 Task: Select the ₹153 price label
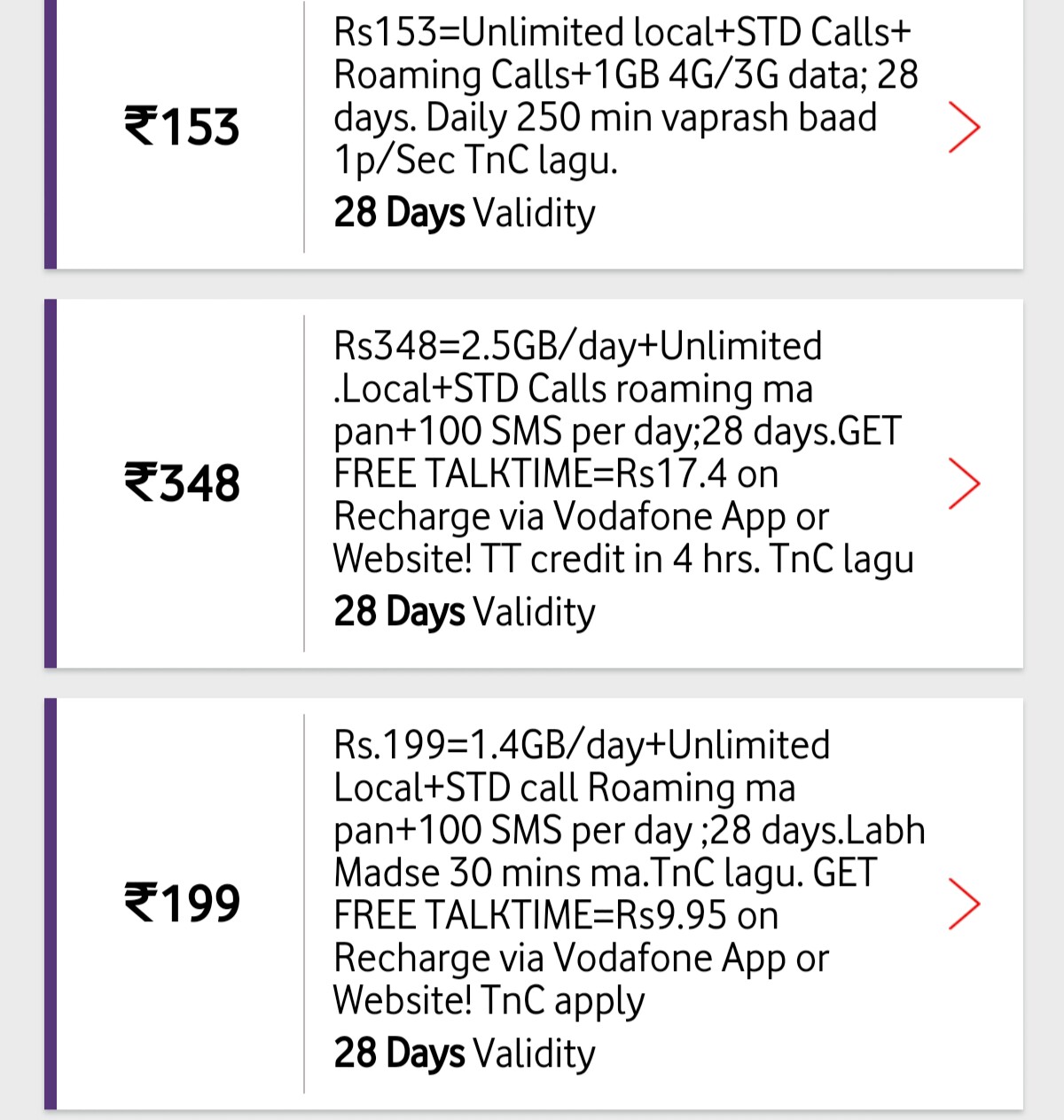182,127
